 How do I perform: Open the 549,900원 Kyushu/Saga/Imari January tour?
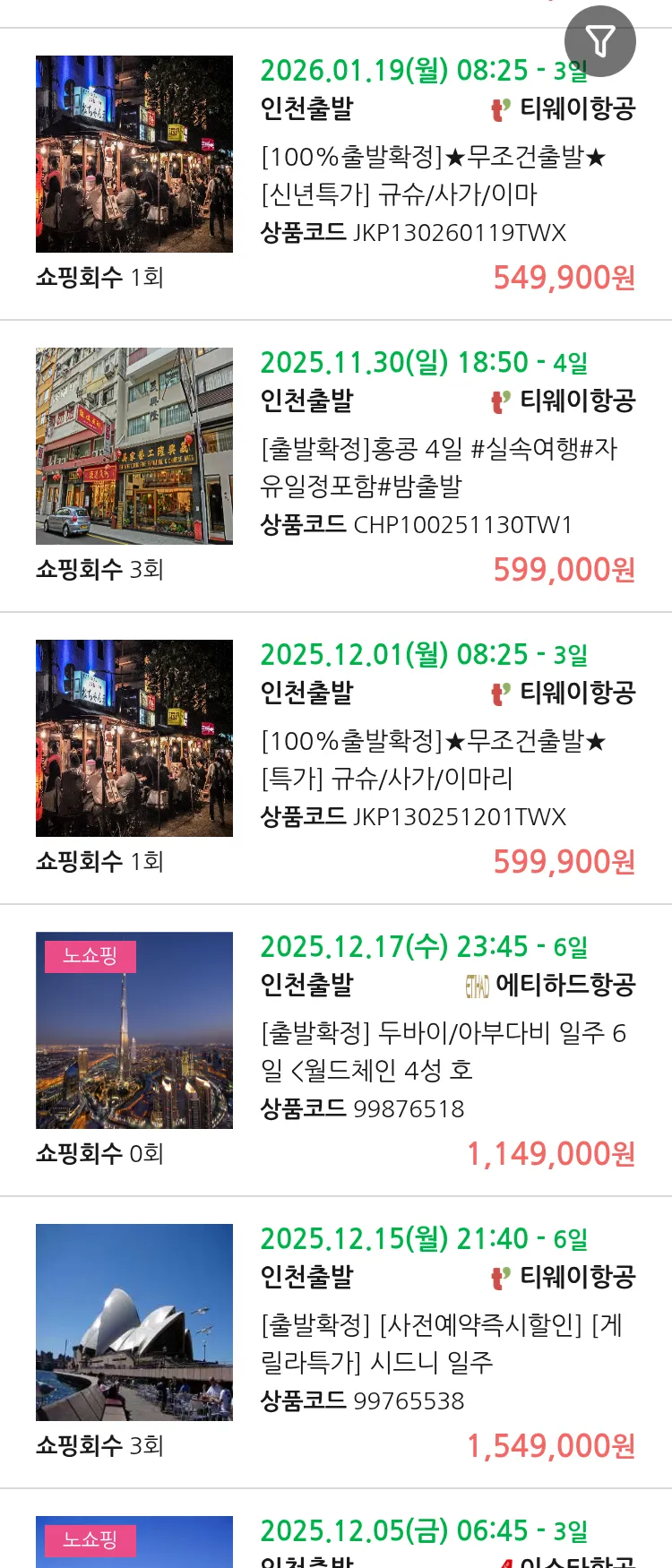(x=433, y=175)
